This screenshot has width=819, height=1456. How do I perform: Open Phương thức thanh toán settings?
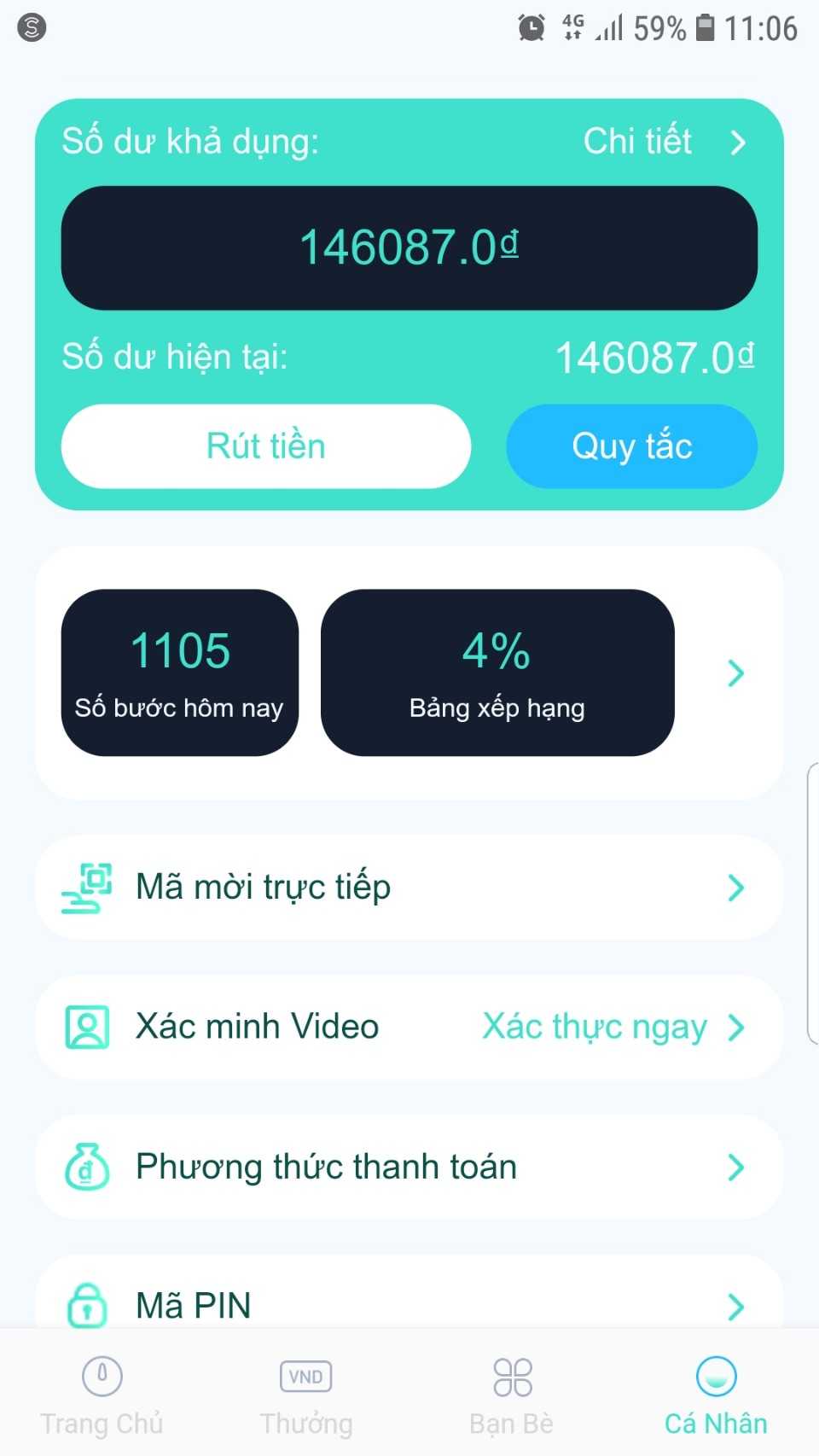click(408, 1167)
